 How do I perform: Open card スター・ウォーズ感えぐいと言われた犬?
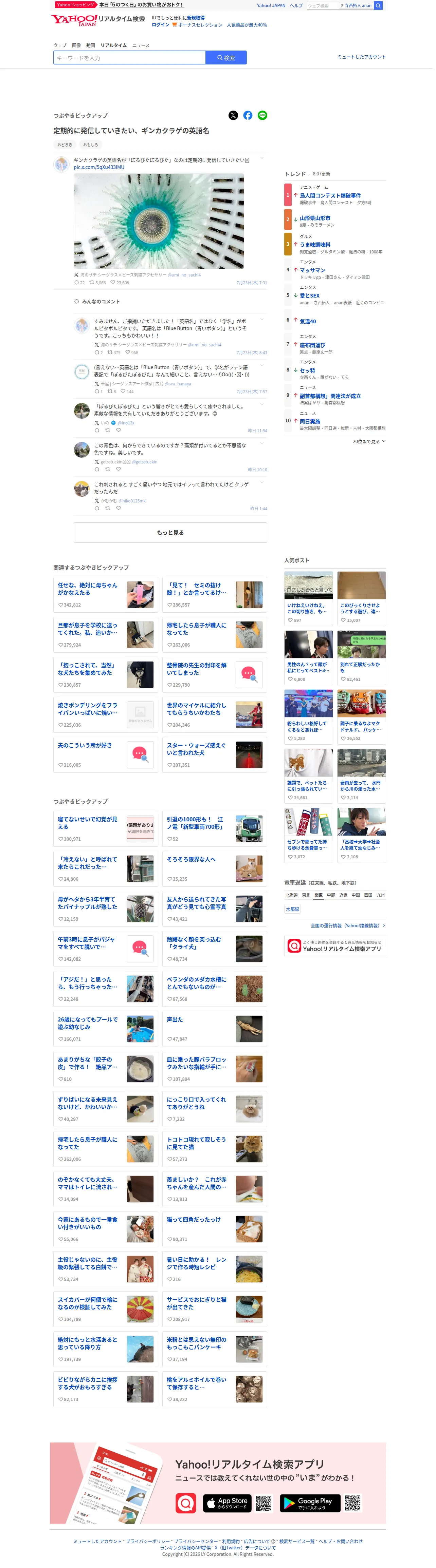215,755
